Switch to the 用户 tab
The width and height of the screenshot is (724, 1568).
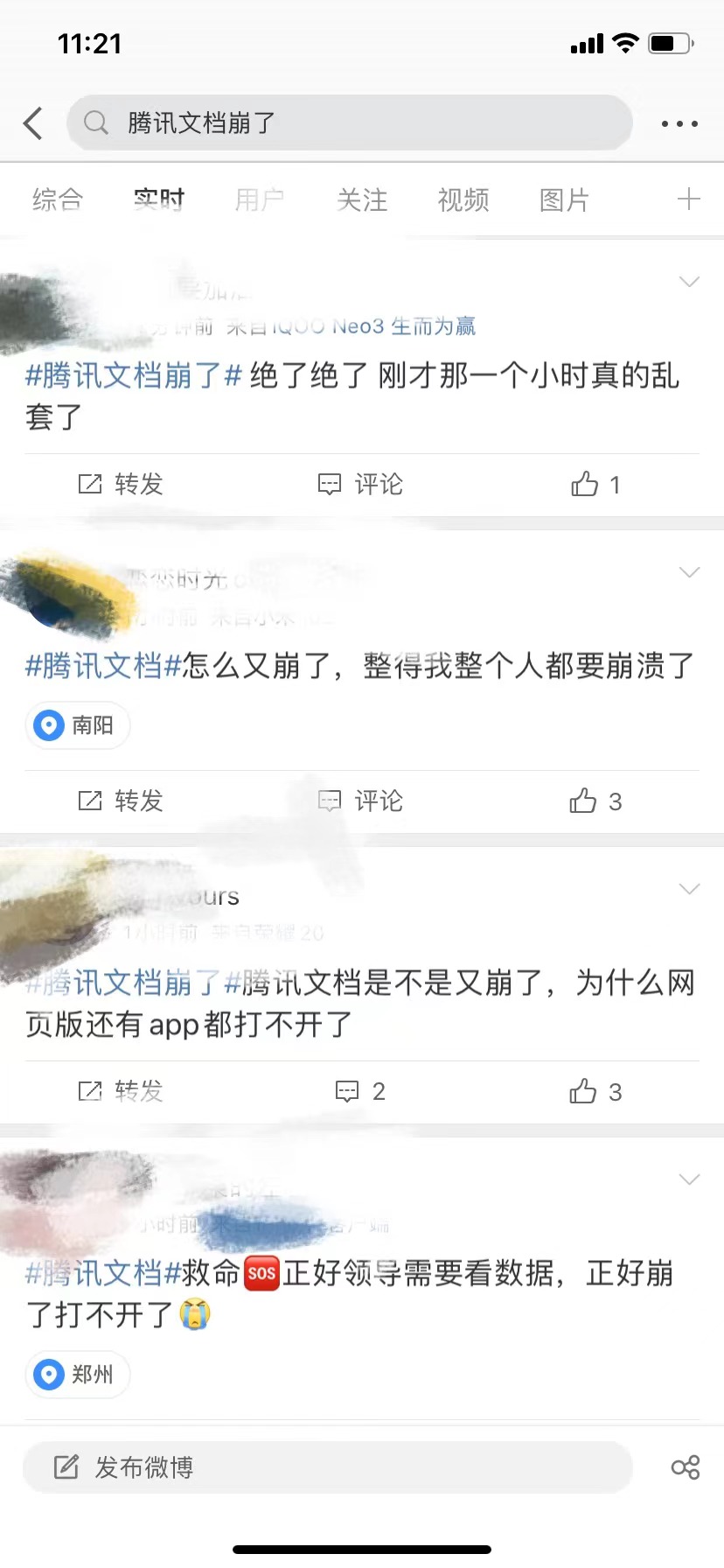point(260,200)
